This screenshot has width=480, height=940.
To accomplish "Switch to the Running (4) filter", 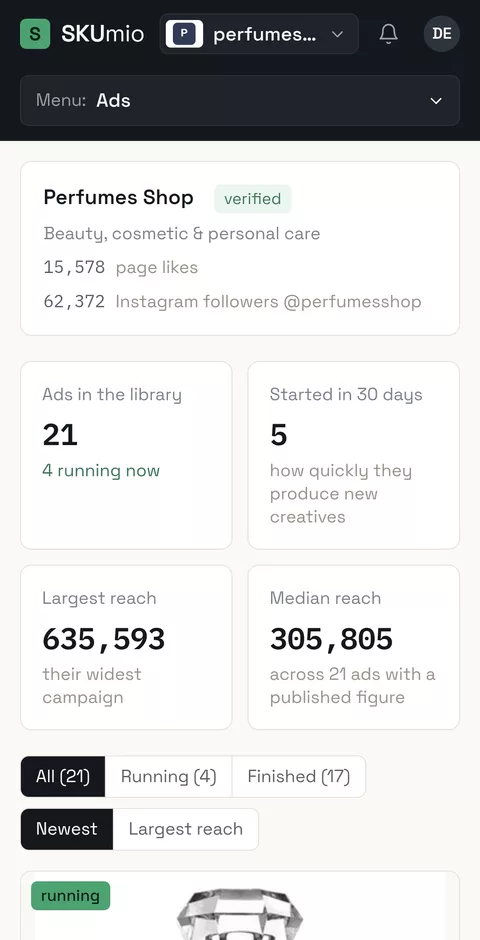I will pyautogui.click(x=168, y=776).
